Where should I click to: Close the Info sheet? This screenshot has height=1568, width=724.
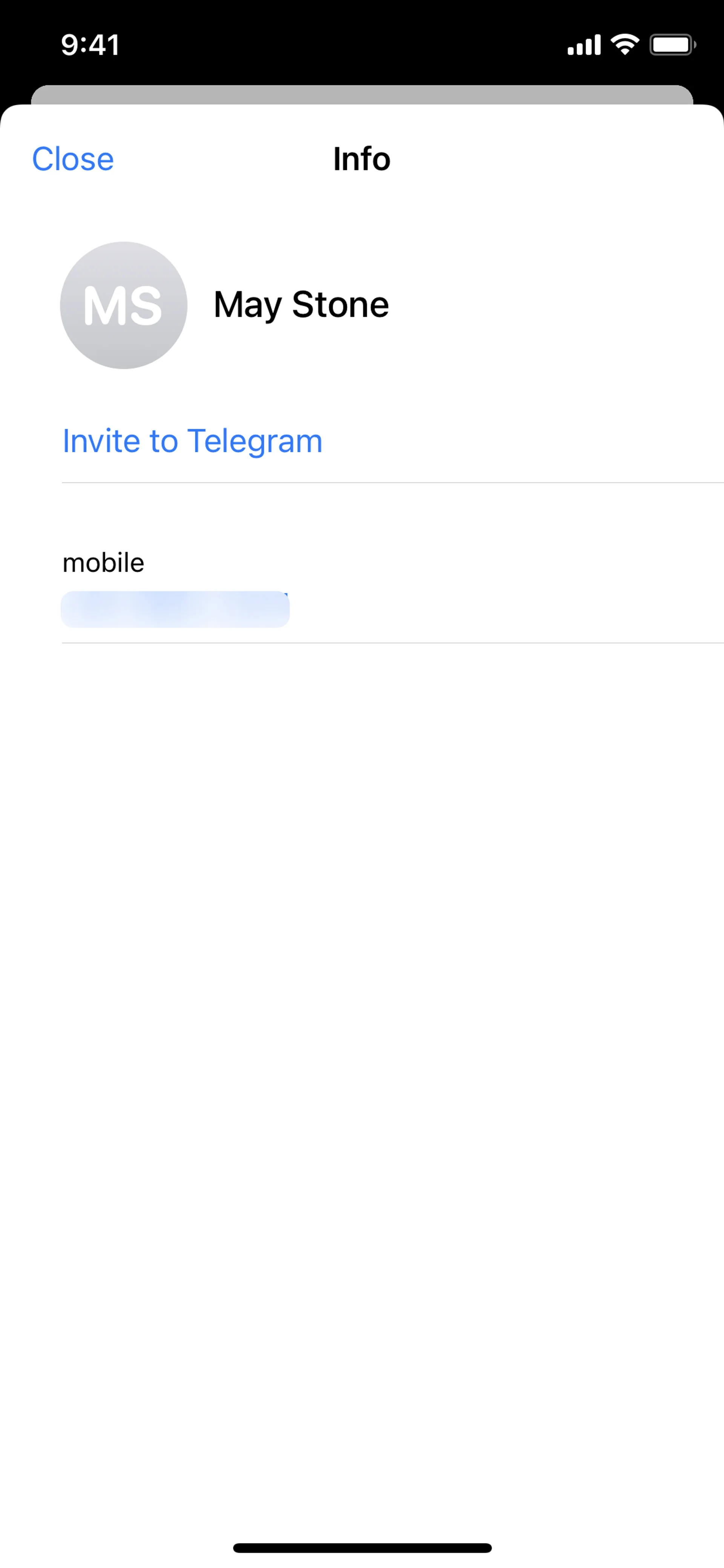72,160
